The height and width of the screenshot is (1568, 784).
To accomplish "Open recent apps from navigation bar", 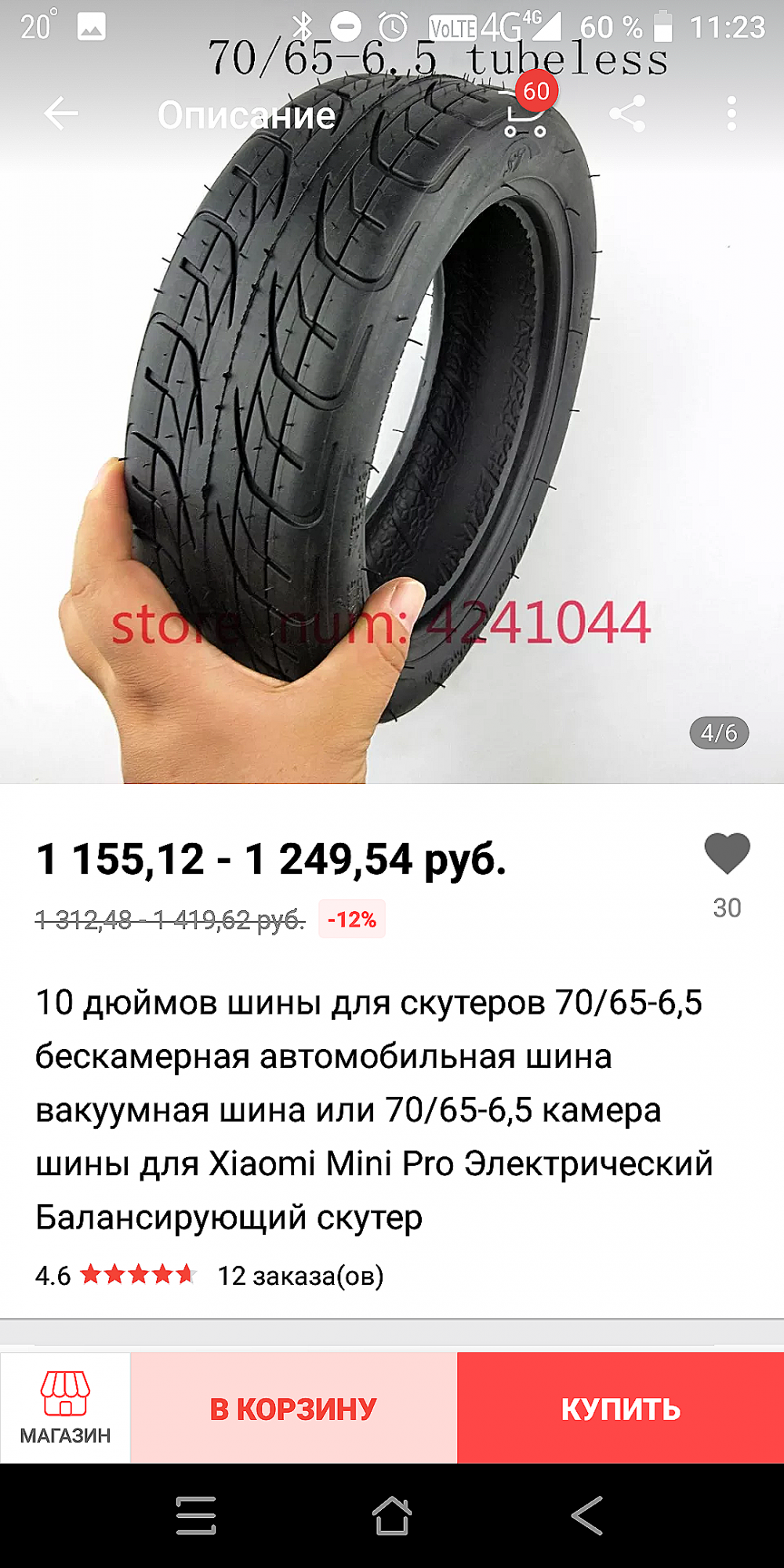I will [x=196, y=1515].
